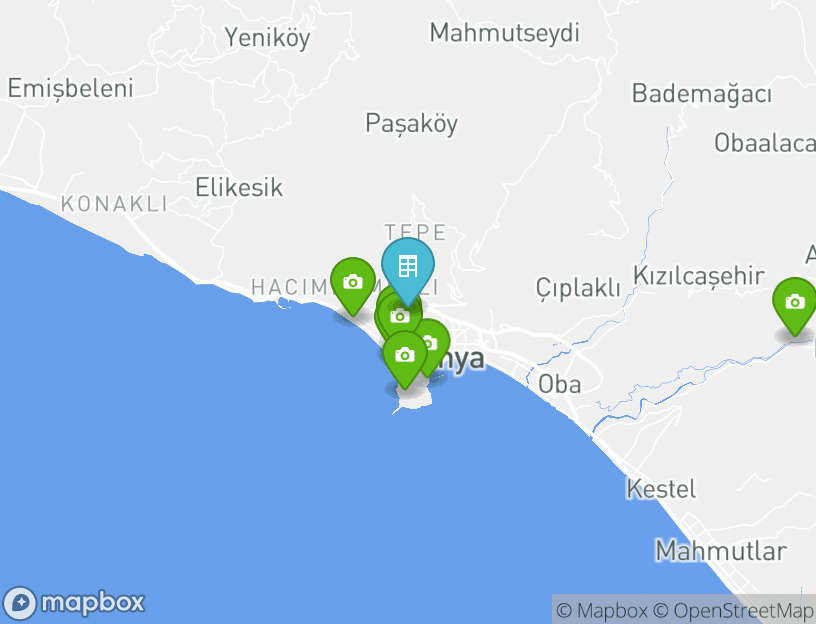The width and height of the screenshot is (816, 624).
Task: Tap the green camera pin near Kızılcaşehir
Action: coord(794,302)
